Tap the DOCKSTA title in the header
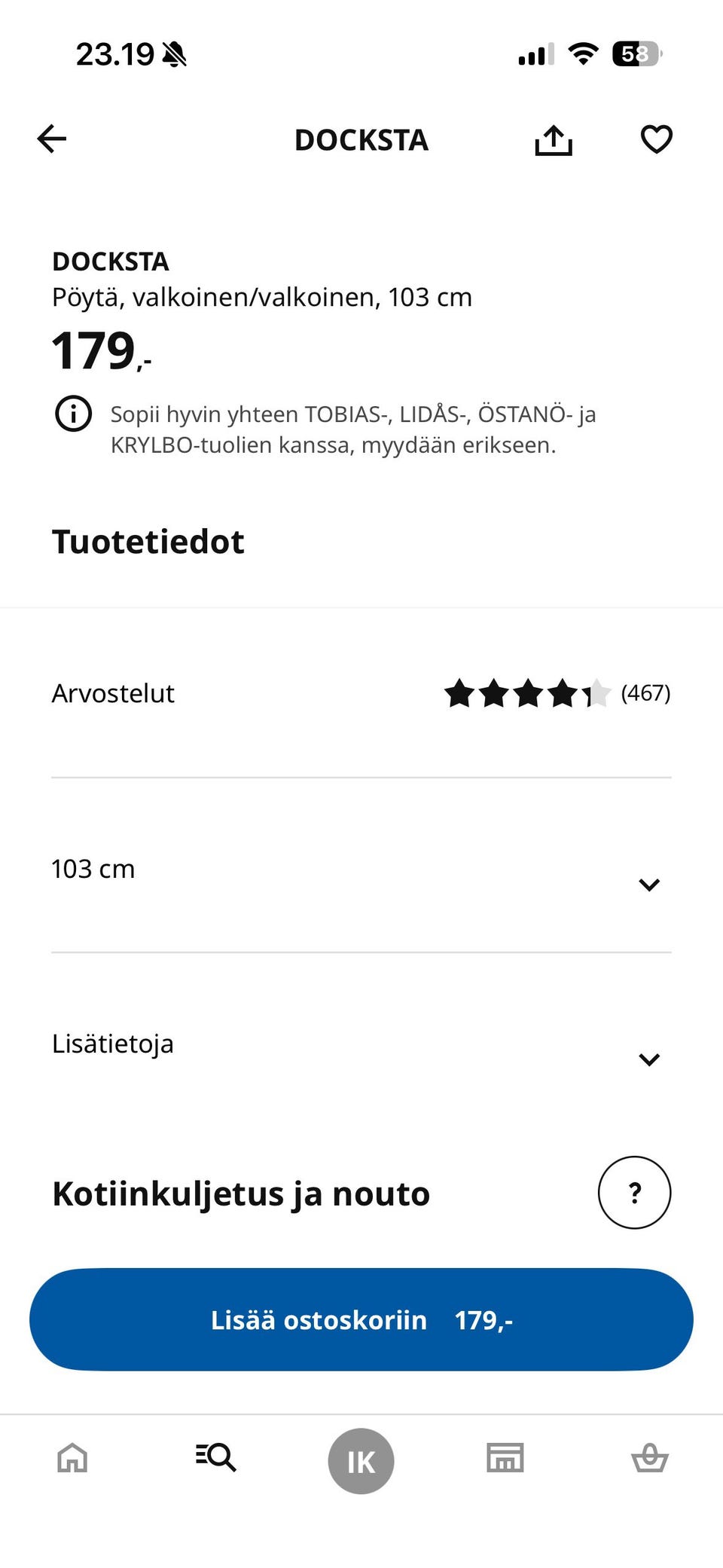This screenshot has height=1568, width=723. [361, 139]
